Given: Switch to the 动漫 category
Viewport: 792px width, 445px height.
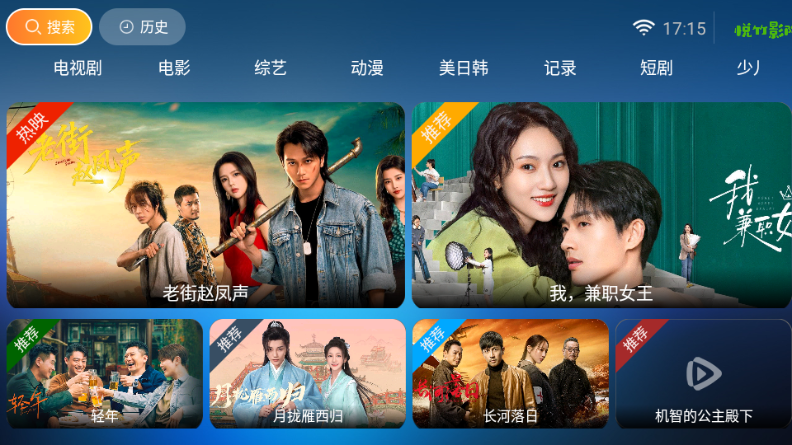Looking at the screenshot, I should pos(367,68).
